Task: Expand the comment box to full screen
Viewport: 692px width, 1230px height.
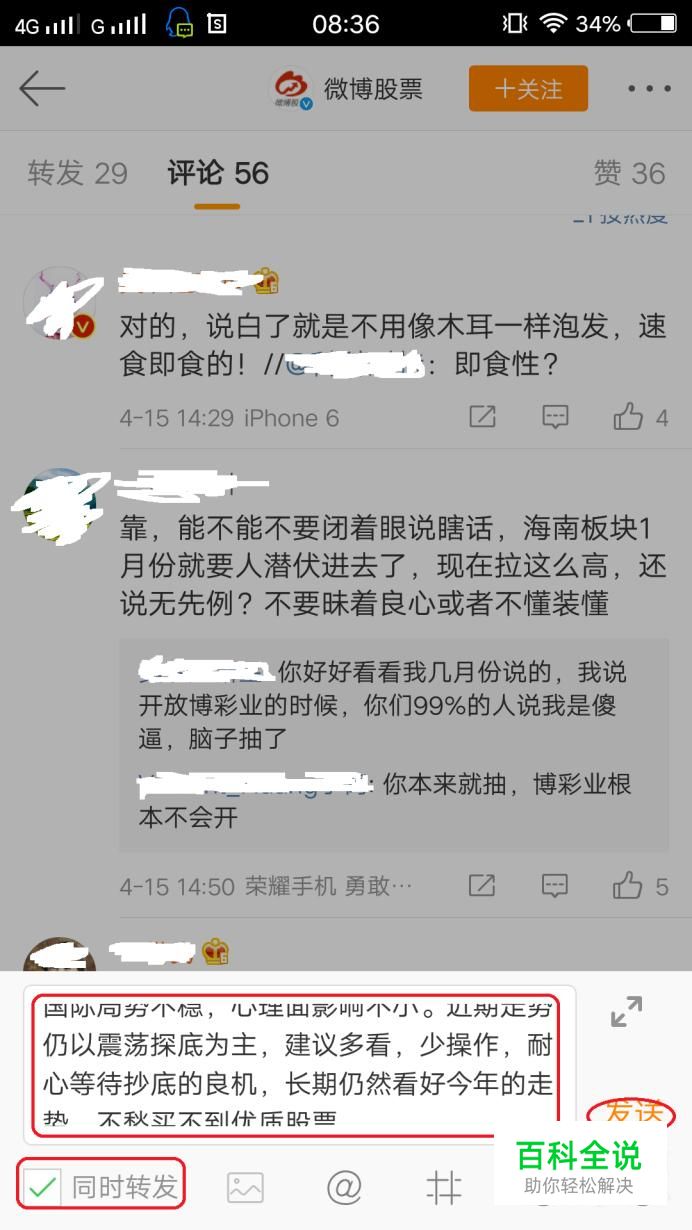Action: pos(627,1011)
